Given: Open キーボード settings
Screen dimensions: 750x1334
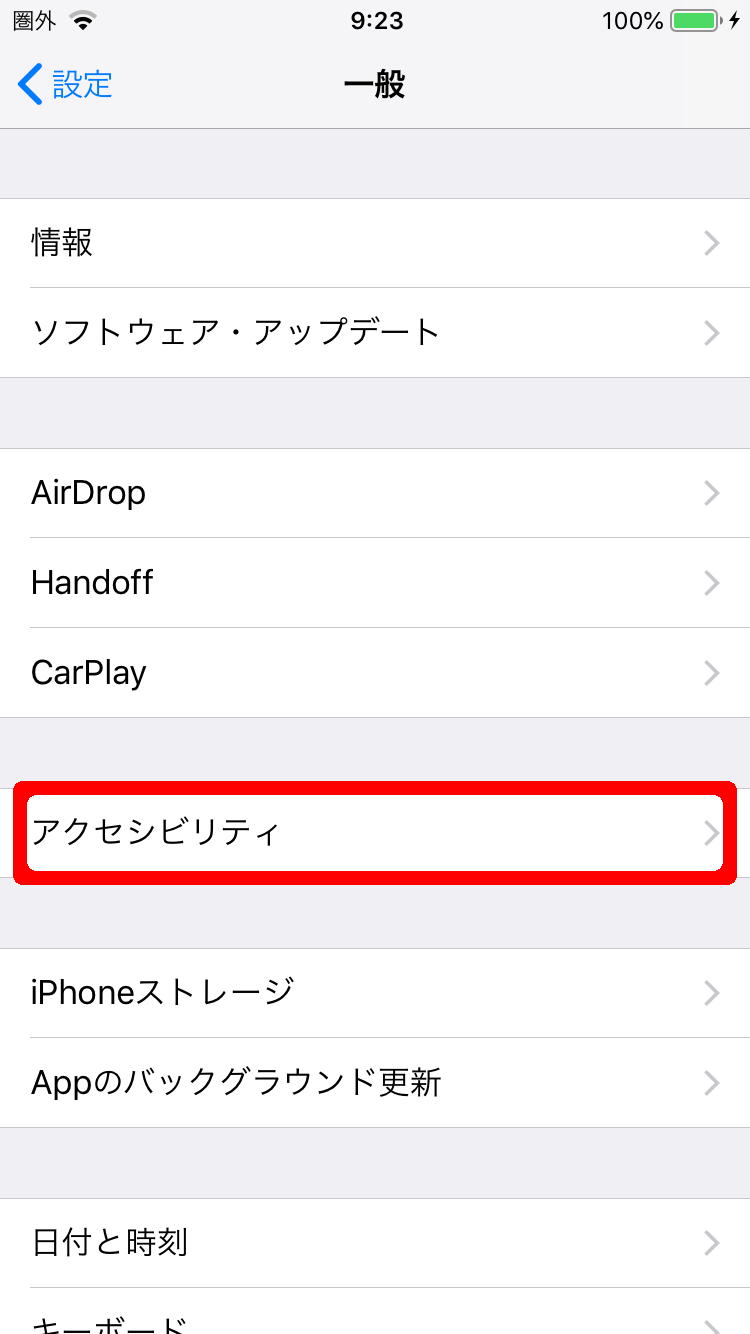Looking at the screenshot, I should coord(375,1320).
